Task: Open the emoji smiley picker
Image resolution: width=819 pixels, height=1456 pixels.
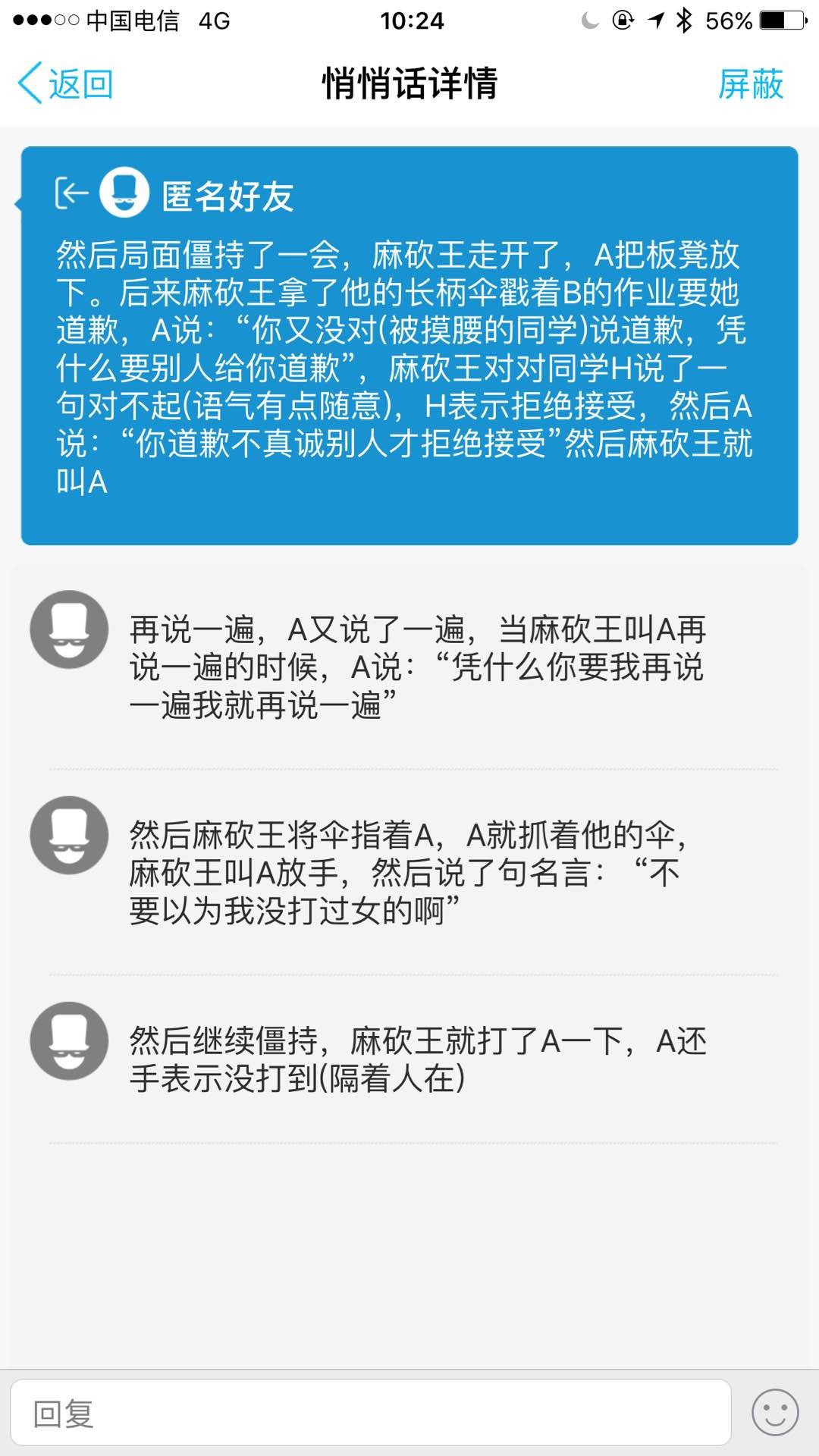Action: (774, 1413)
